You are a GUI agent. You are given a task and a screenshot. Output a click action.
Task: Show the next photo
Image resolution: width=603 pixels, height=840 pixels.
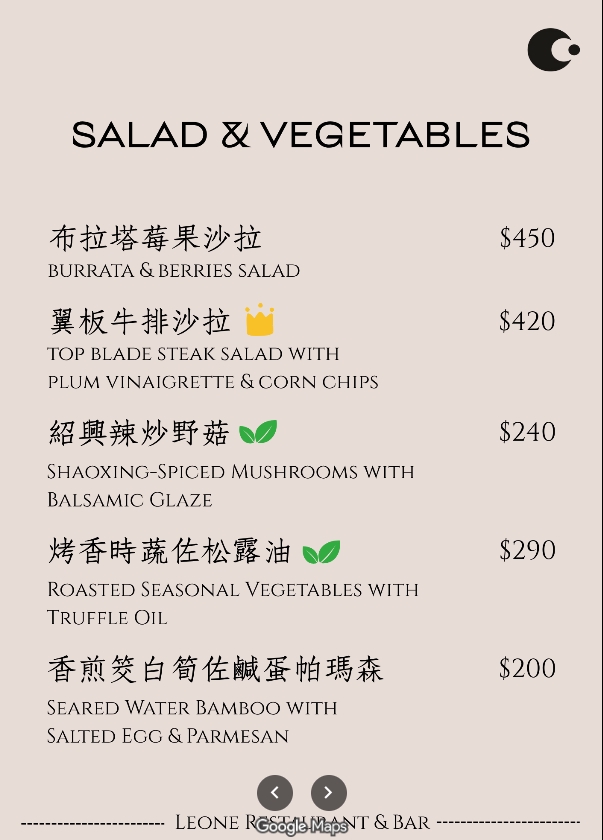[x=329, y=793]
